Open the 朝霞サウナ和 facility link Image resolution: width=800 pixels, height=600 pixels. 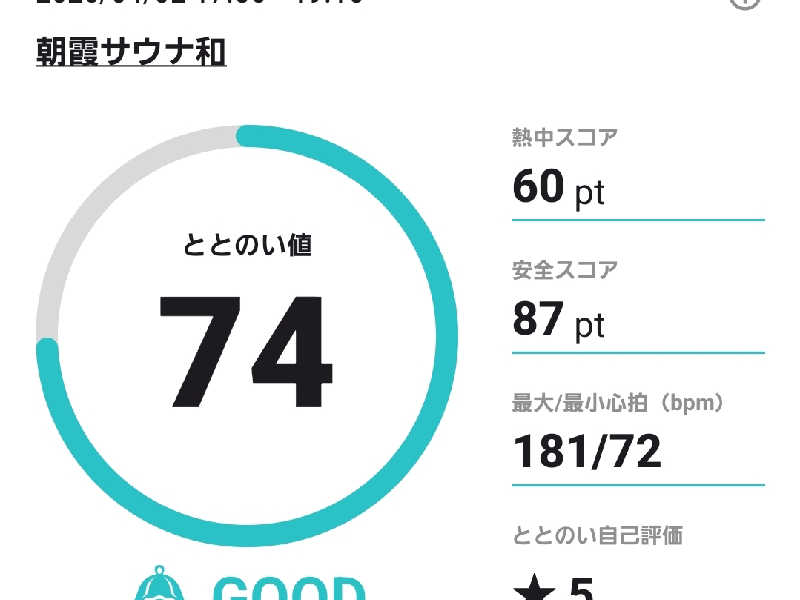pos(131,52)
